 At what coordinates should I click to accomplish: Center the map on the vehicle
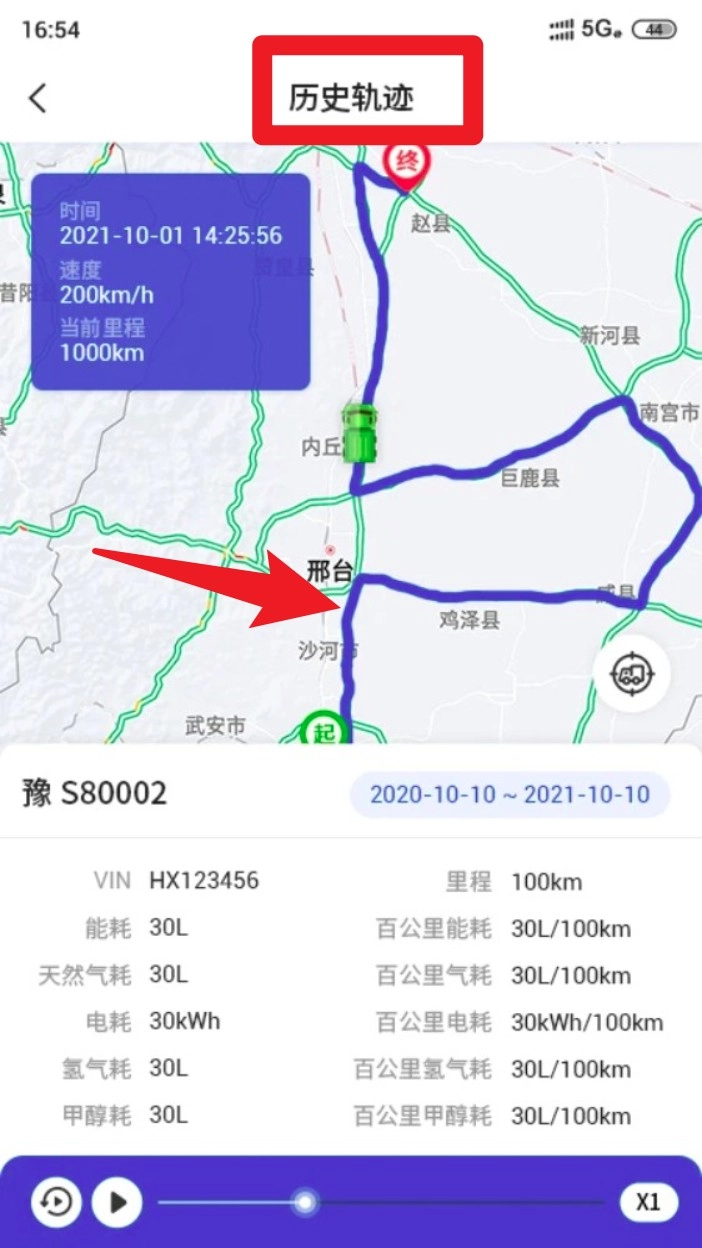(631, 675)
